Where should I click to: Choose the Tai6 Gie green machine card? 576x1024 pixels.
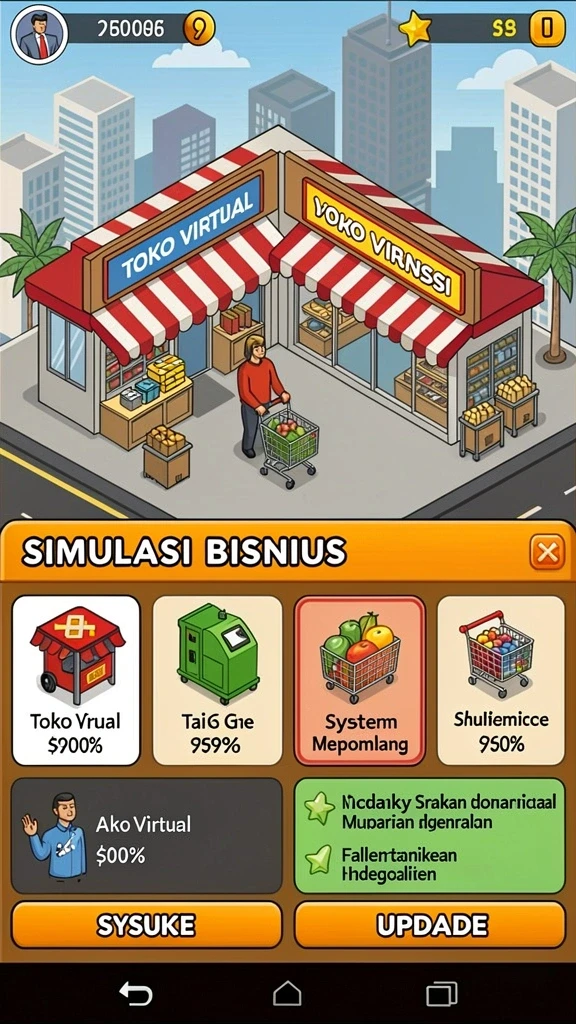[x=217, y=680]
